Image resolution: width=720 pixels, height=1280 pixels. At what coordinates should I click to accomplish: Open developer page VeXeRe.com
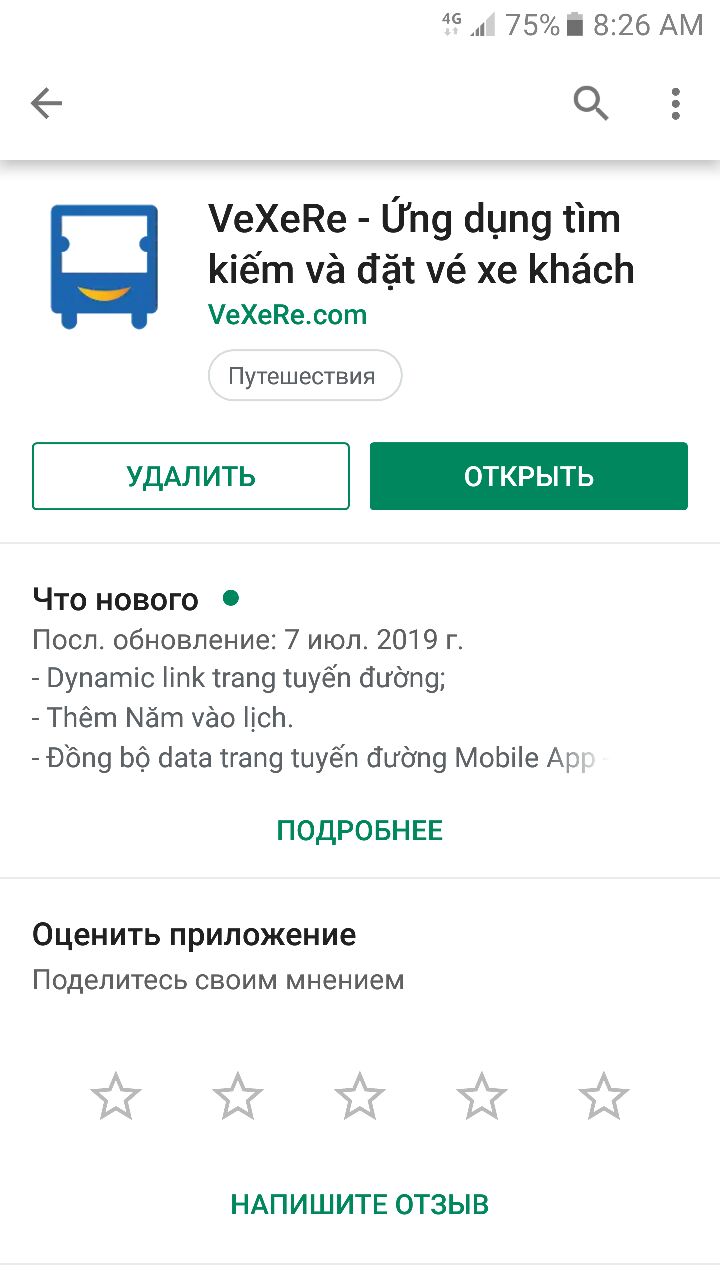(x=288, y=315)
